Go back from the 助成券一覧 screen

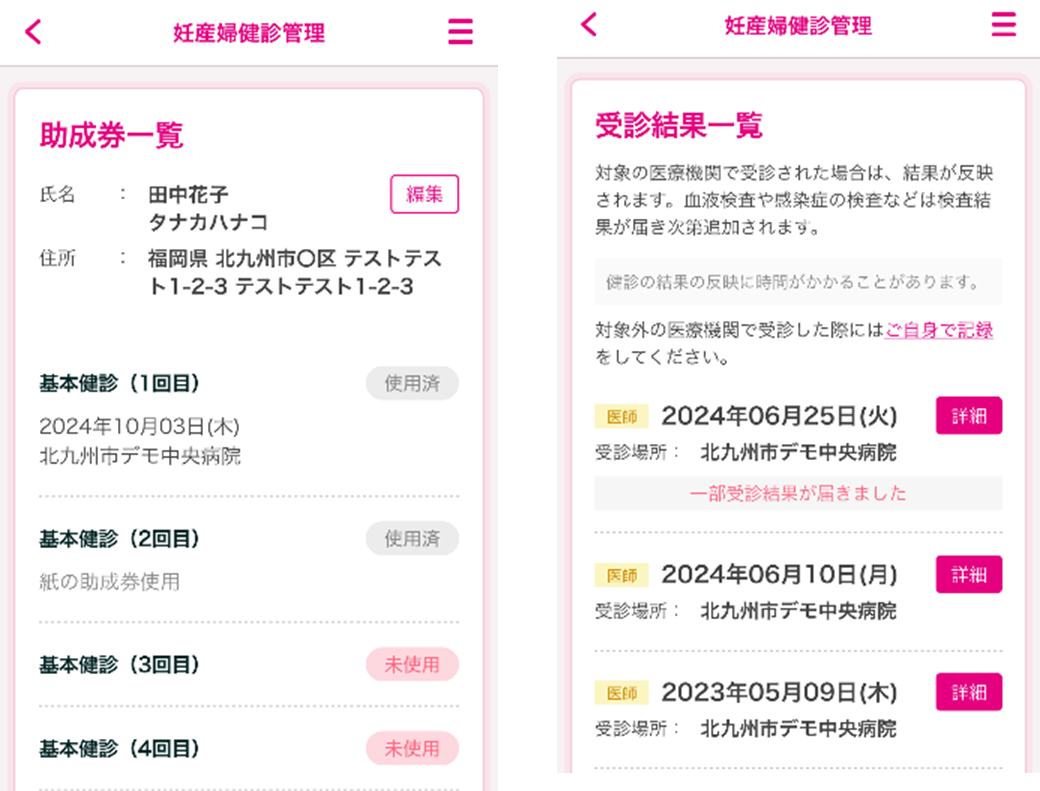coord(33,32)
